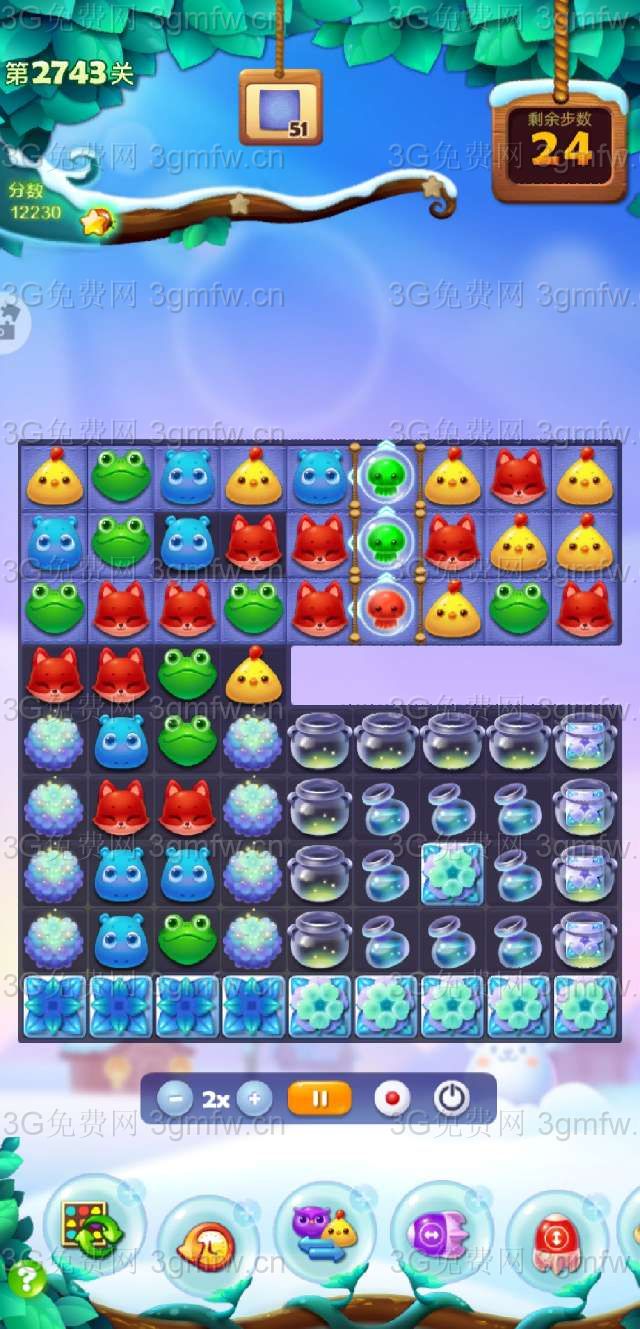Activate the clock rewind booster
The image size is (640, 1329).
[207, 1245]
